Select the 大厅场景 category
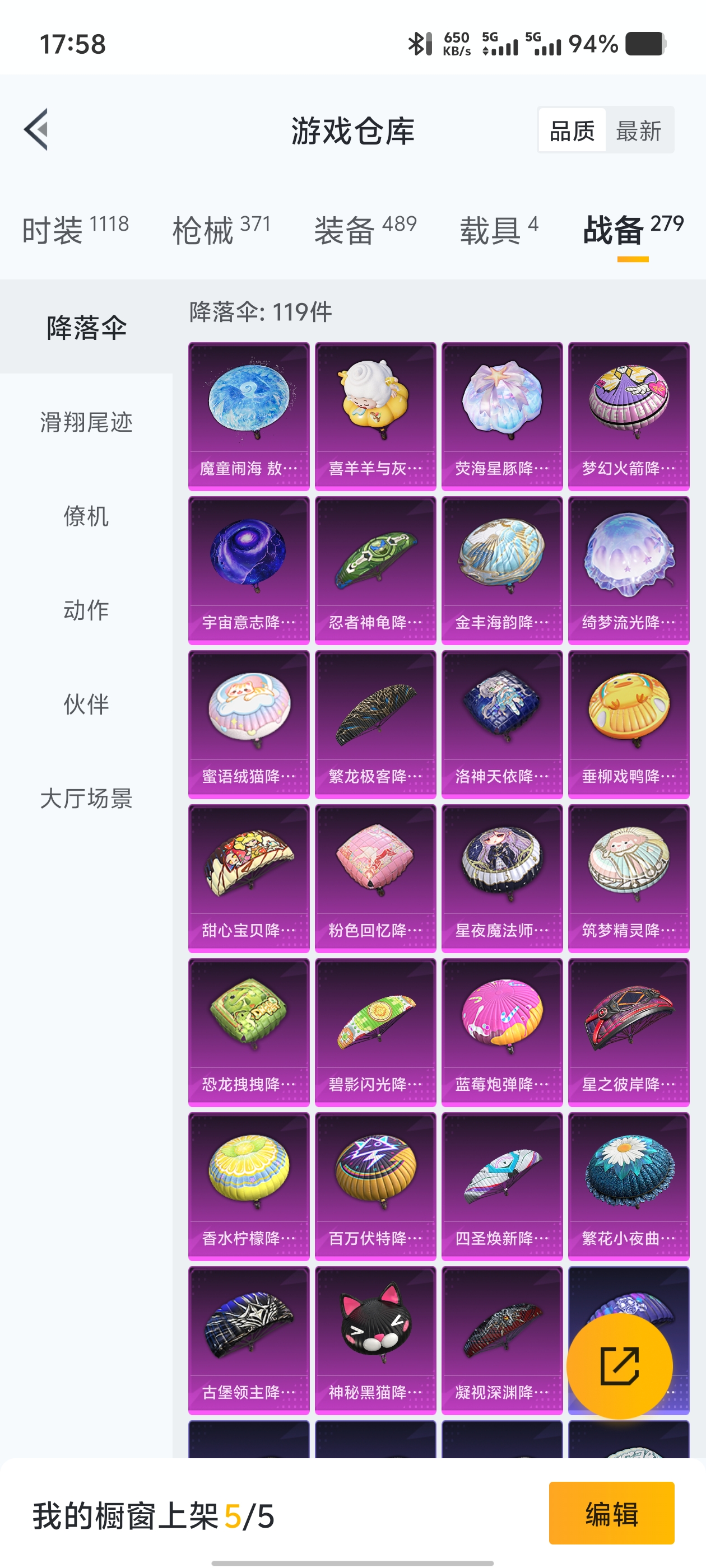 pyautogui.click(x=86, y=798)
